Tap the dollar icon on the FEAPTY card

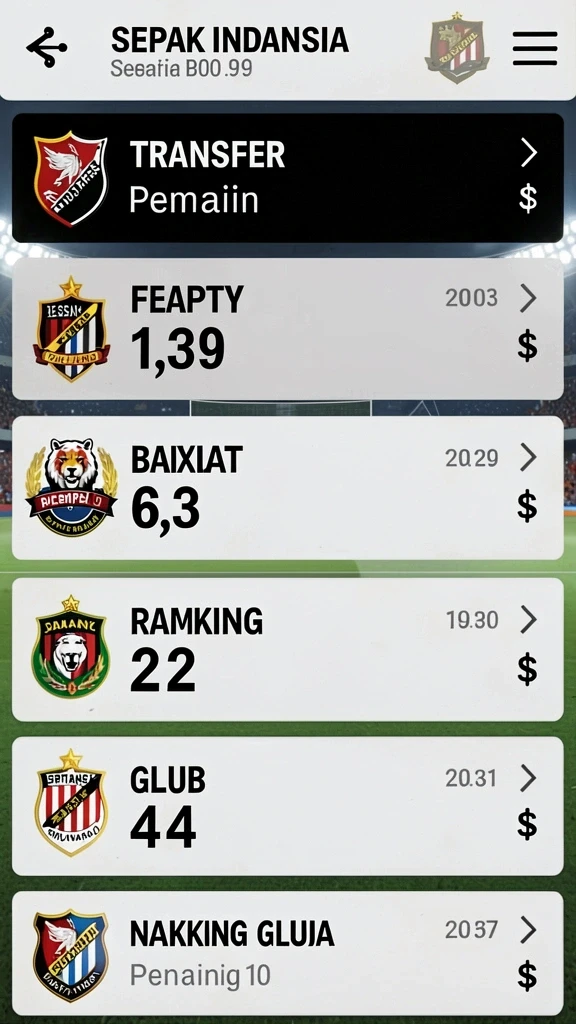[x=528, y=345]
